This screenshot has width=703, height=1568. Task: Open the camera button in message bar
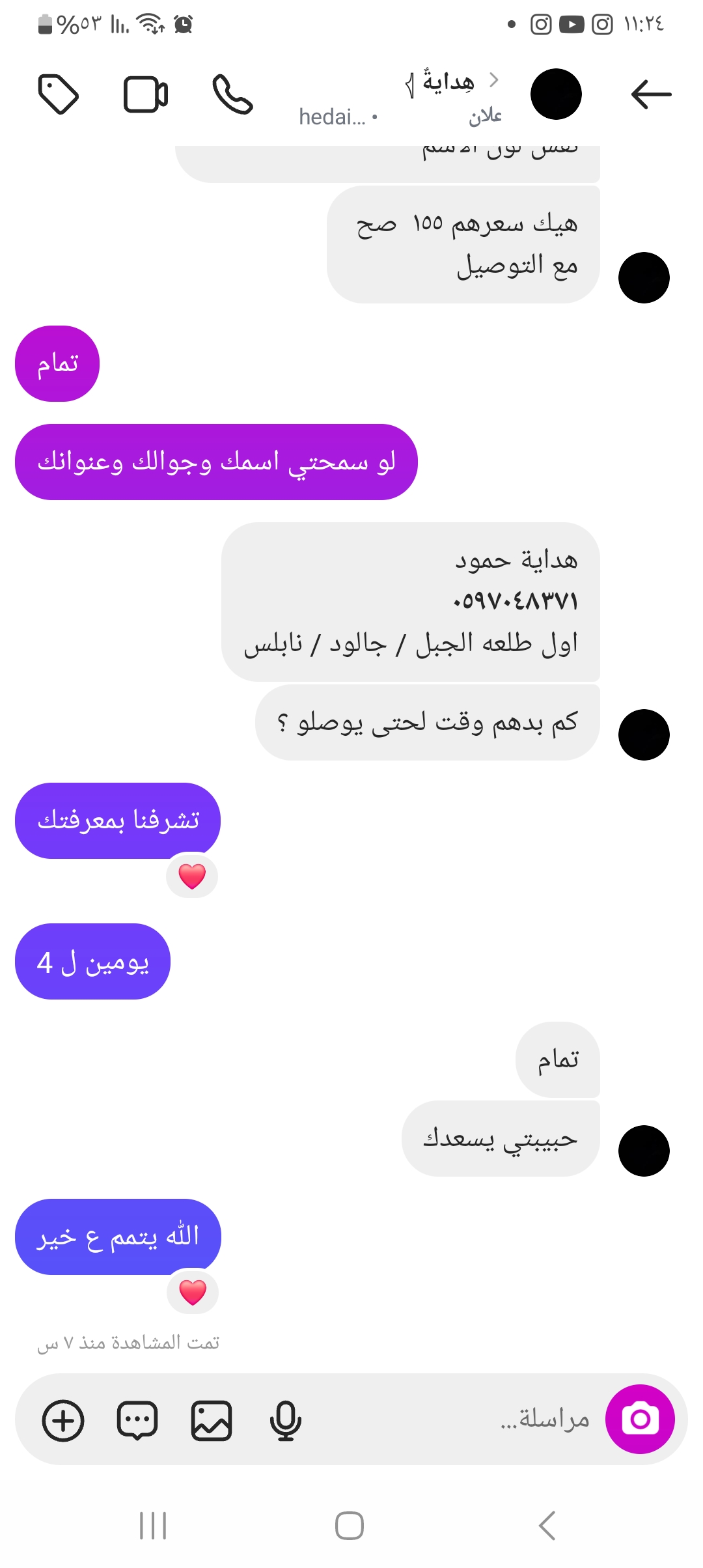tap(640, 1419)
